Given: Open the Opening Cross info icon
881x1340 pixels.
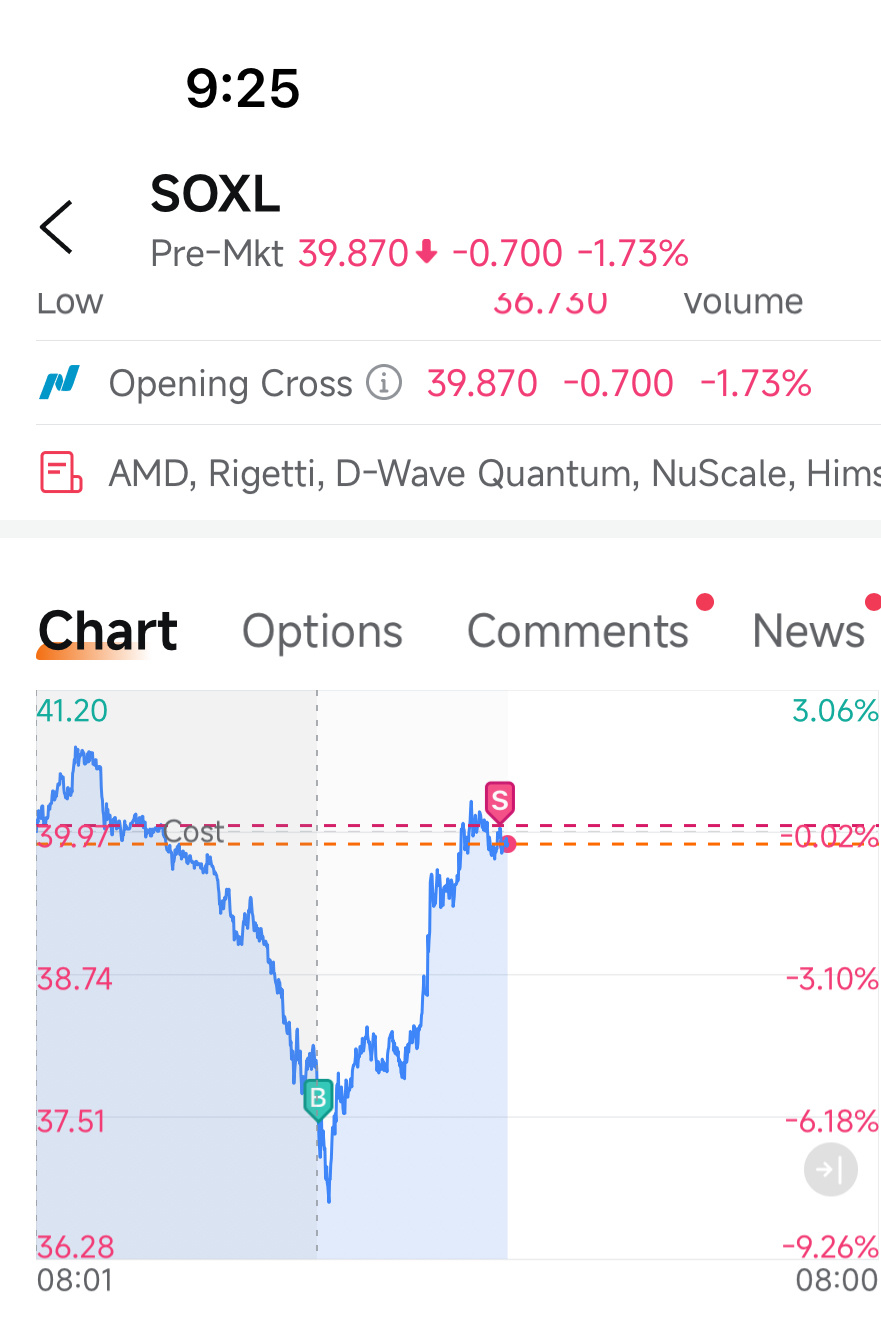Looking at the screenshot, I should 384,383.
